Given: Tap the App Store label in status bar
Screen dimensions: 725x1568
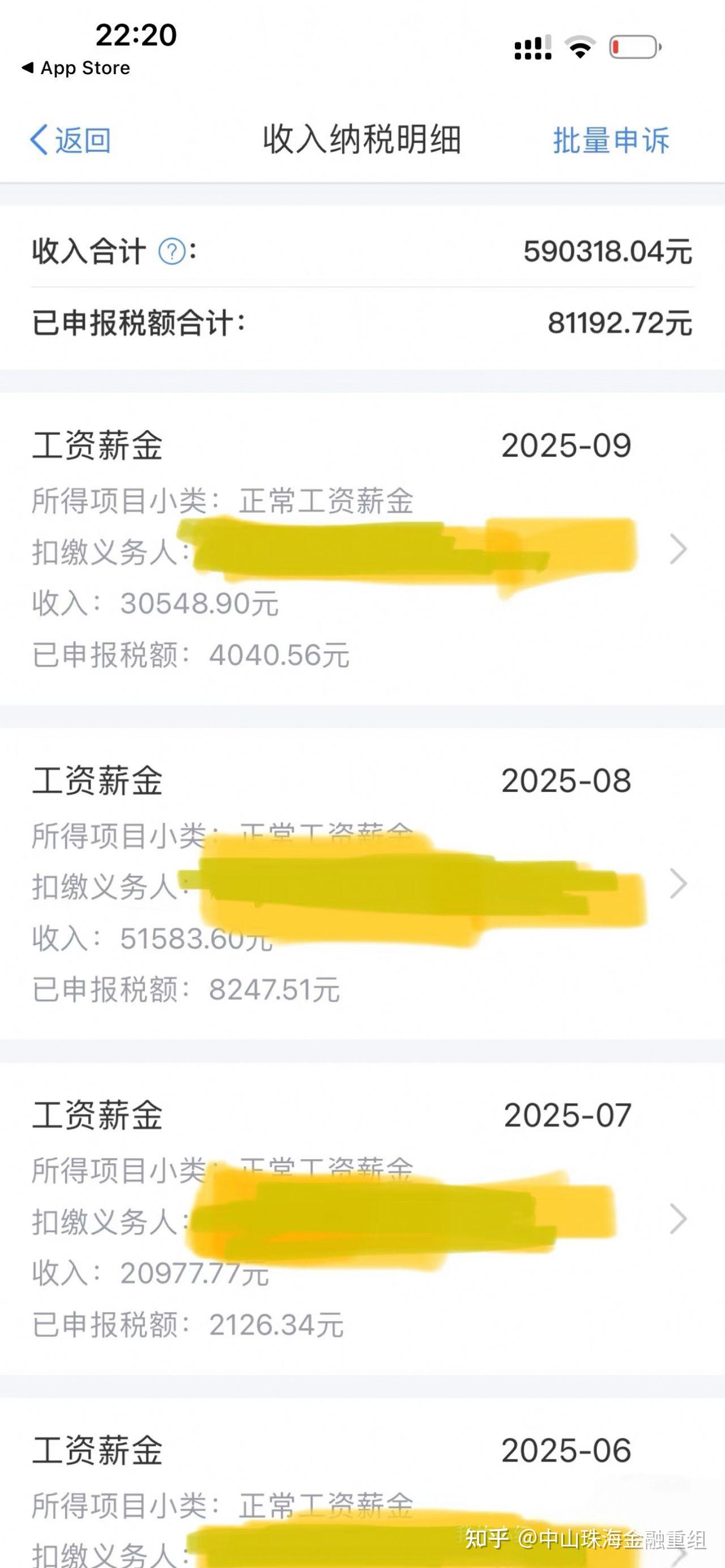Looking at the screenshot, I should (86, 67).
